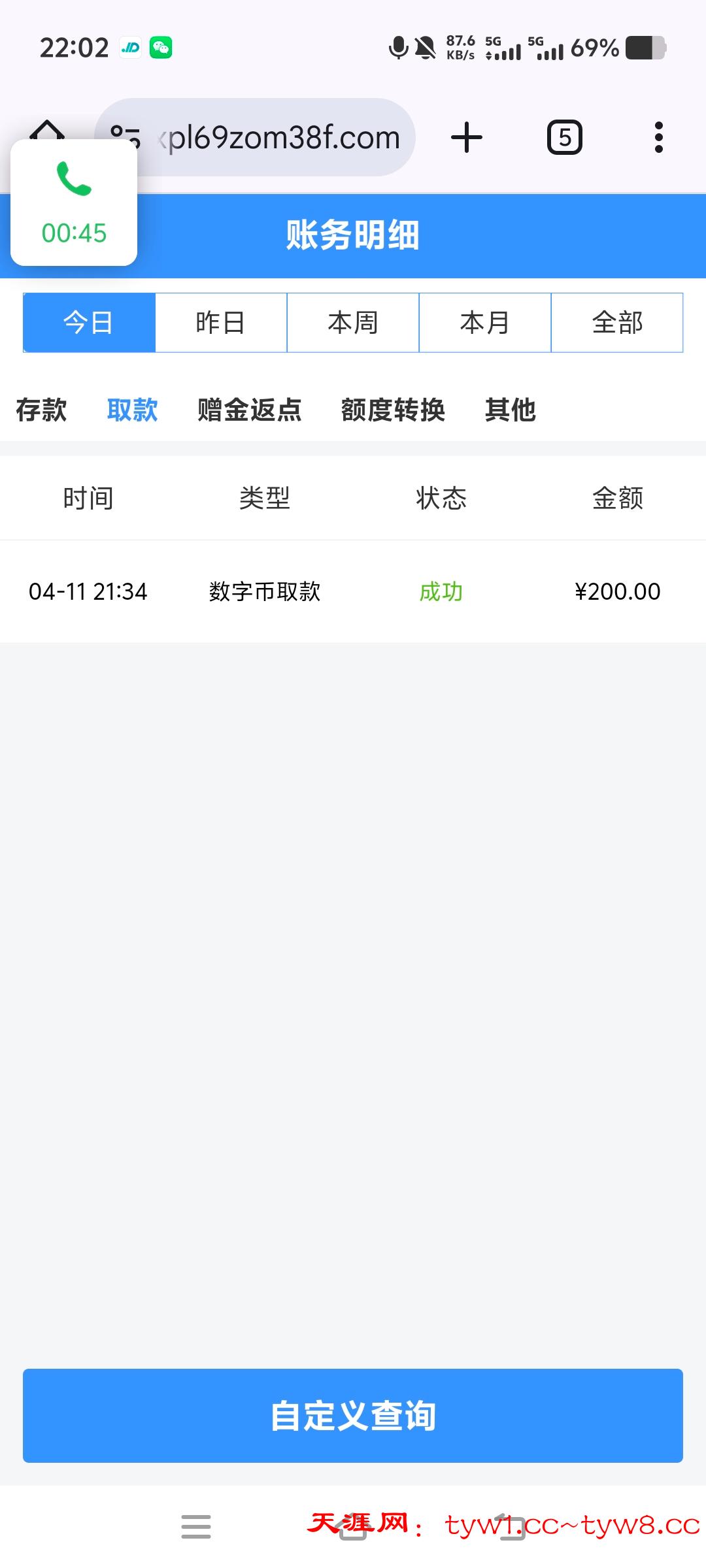Switch to the 存款 category
The image size is (706, 1568).
pyautogui.click(x=41, y=410)
